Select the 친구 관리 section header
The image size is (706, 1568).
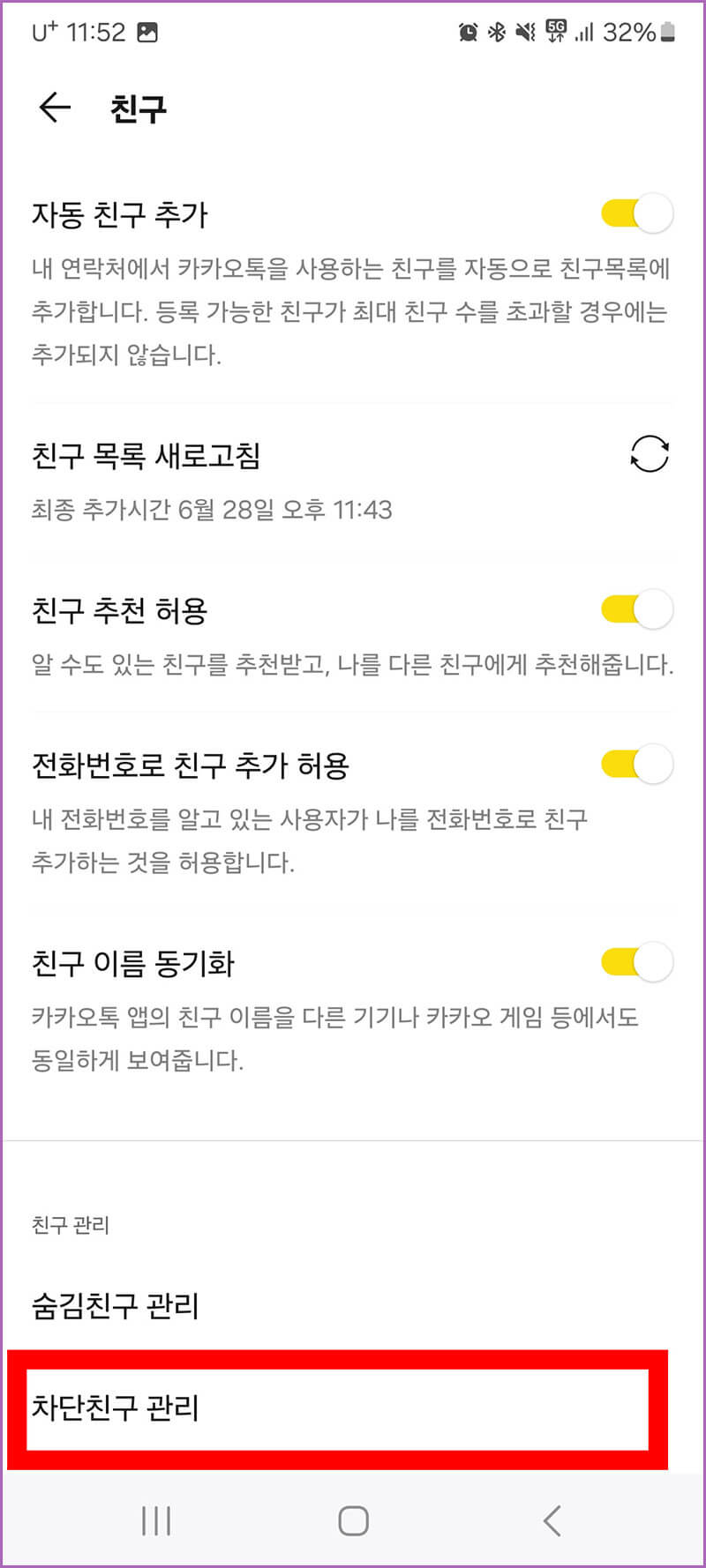pos(71,1224)
